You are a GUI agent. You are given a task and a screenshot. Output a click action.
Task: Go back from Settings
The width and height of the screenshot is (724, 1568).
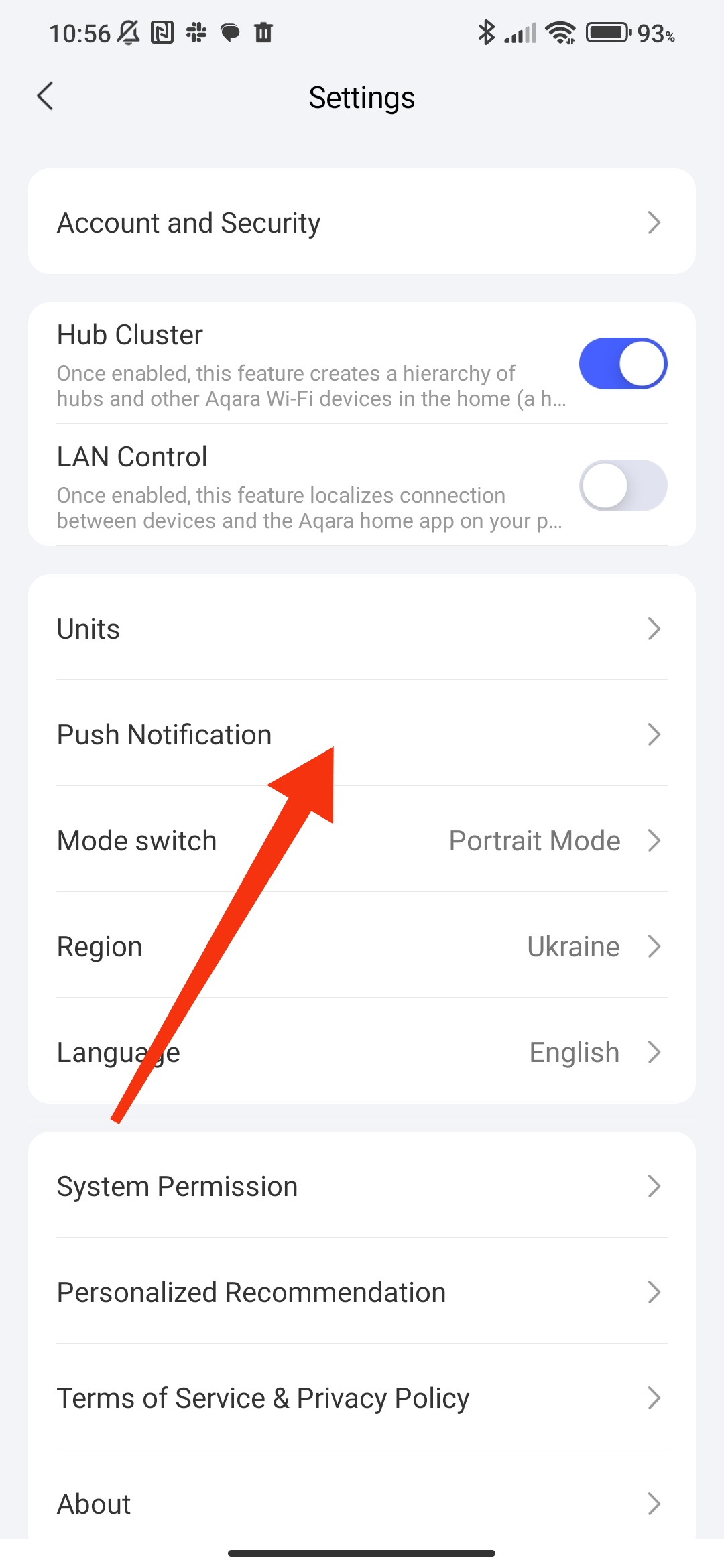(45, 96)
